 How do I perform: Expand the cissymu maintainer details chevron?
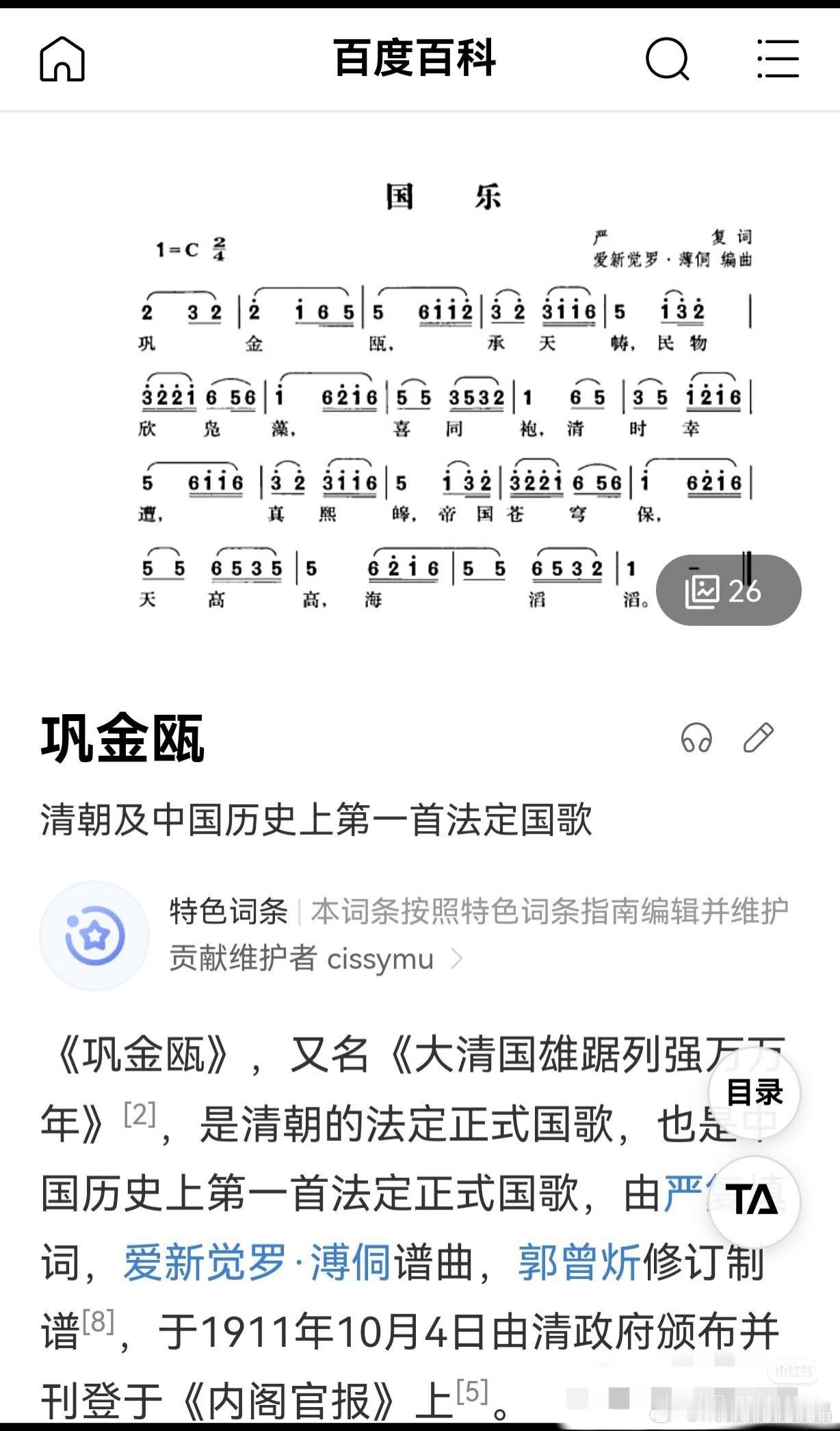pos(457,959)
